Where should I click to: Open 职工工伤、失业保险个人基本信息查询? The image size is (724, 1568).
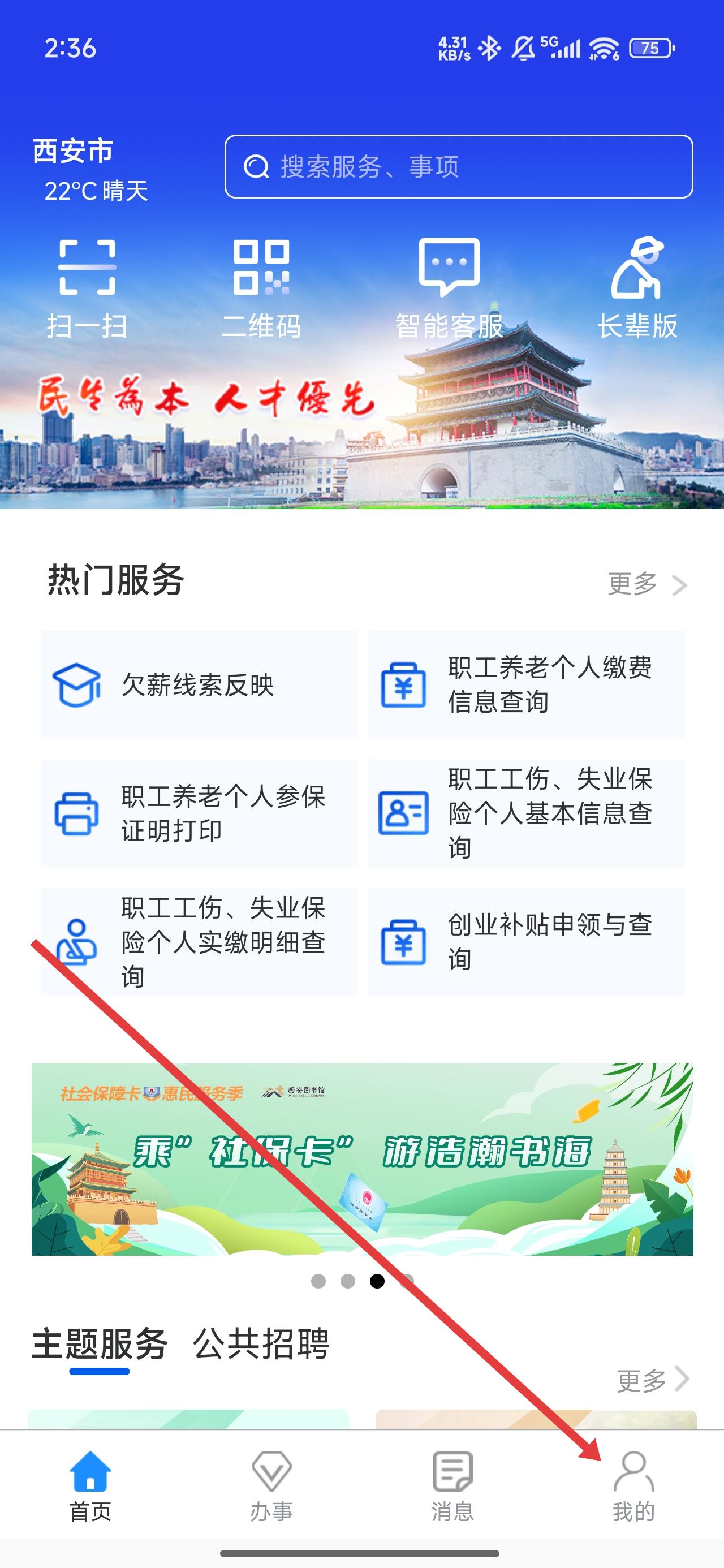[526, 813]
